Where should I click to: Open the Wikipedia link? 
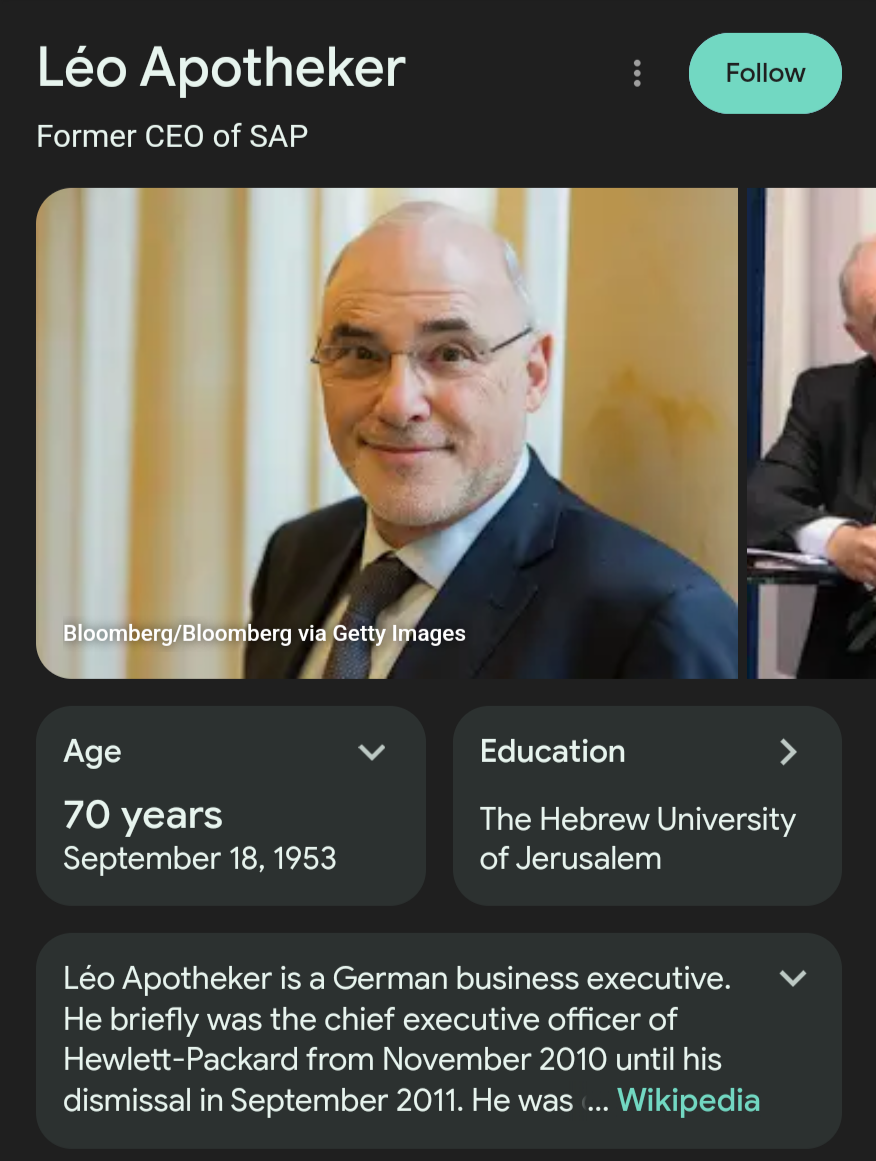pos(688,1101)
